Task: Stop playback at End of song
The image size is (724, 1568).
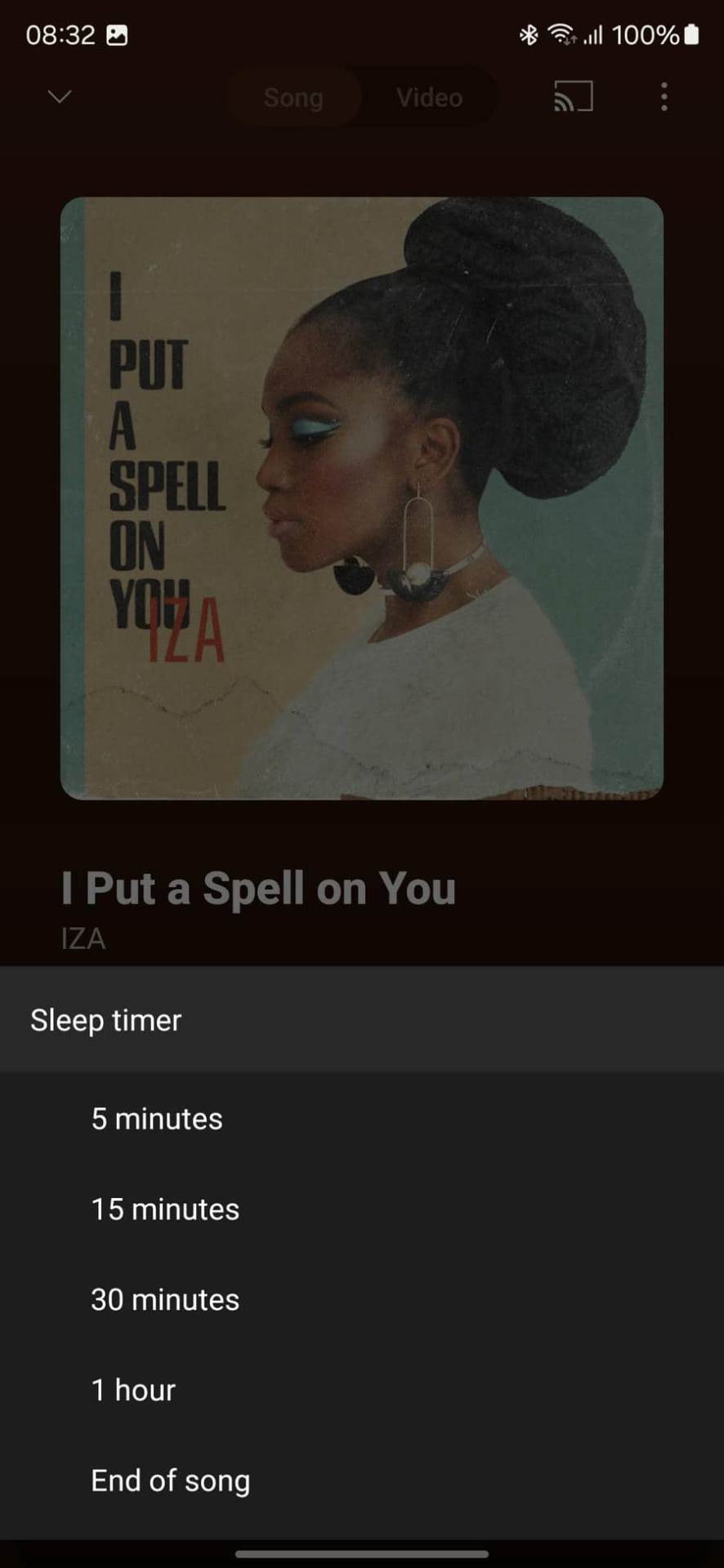Action: click(171, 1481)
